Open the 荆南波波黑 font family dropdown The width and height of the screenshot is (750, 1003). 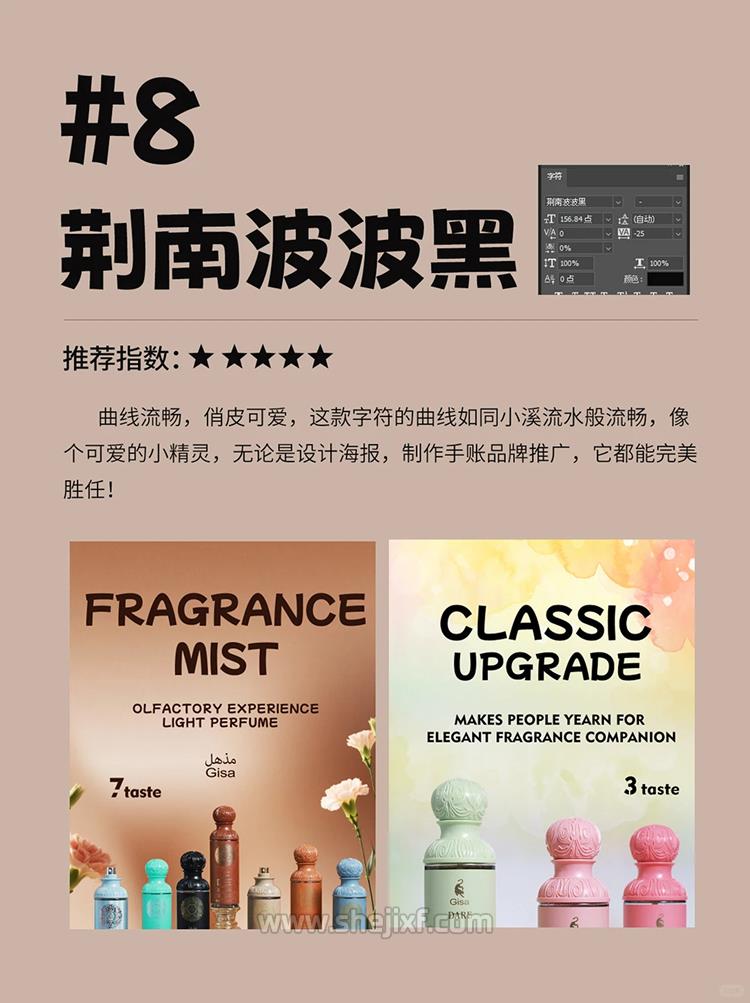(619, 200)
